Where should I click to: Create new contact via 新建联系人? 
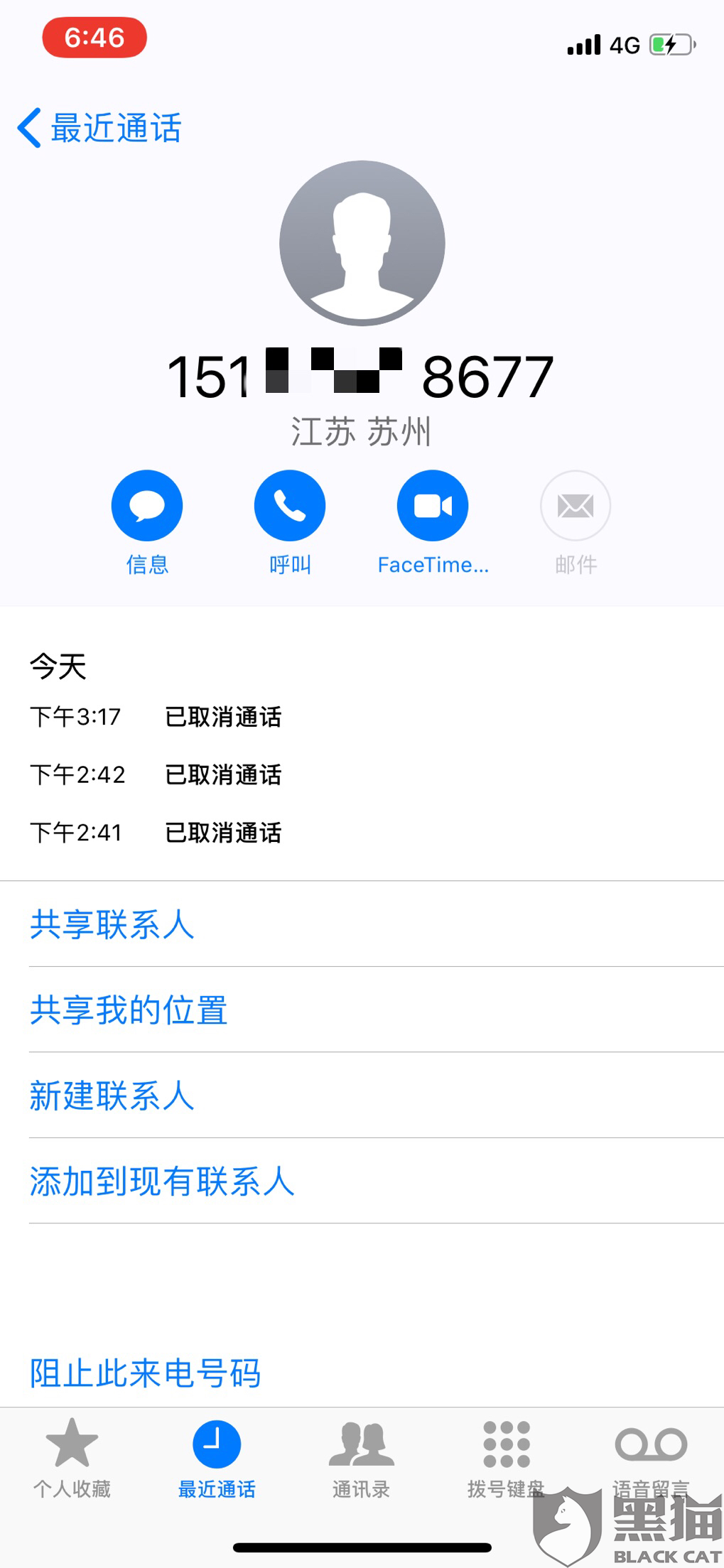[112, 1096]
